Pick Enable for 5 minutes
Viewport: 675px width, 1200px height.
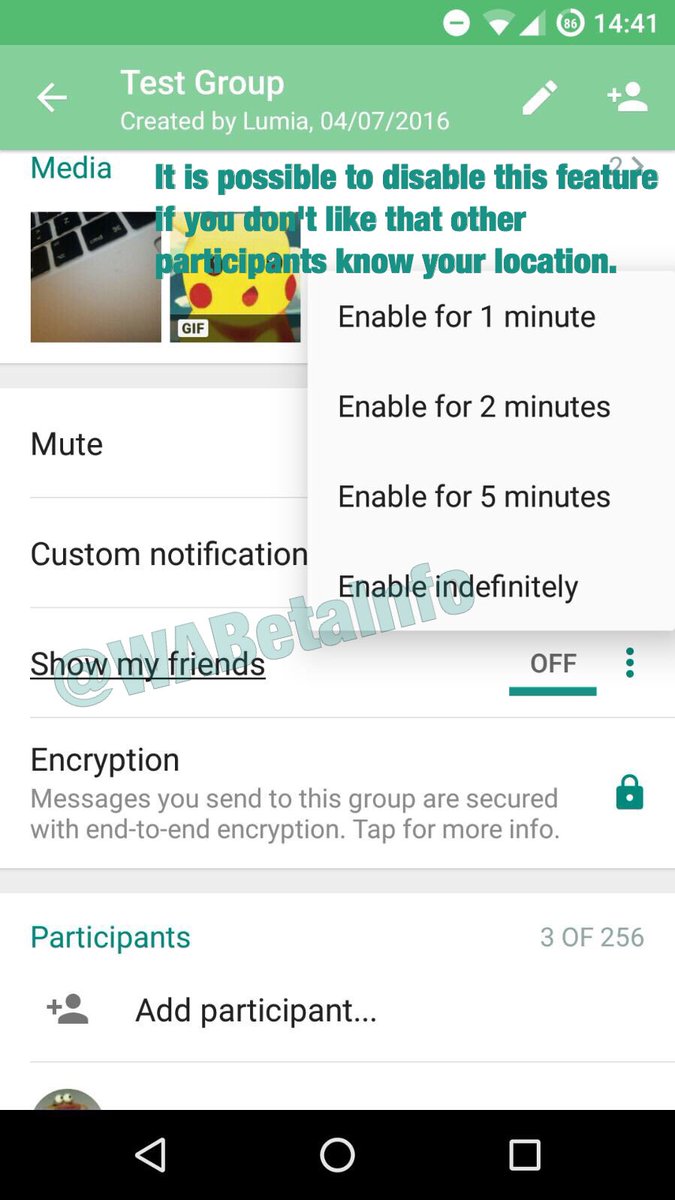click(x=474, y=497)
